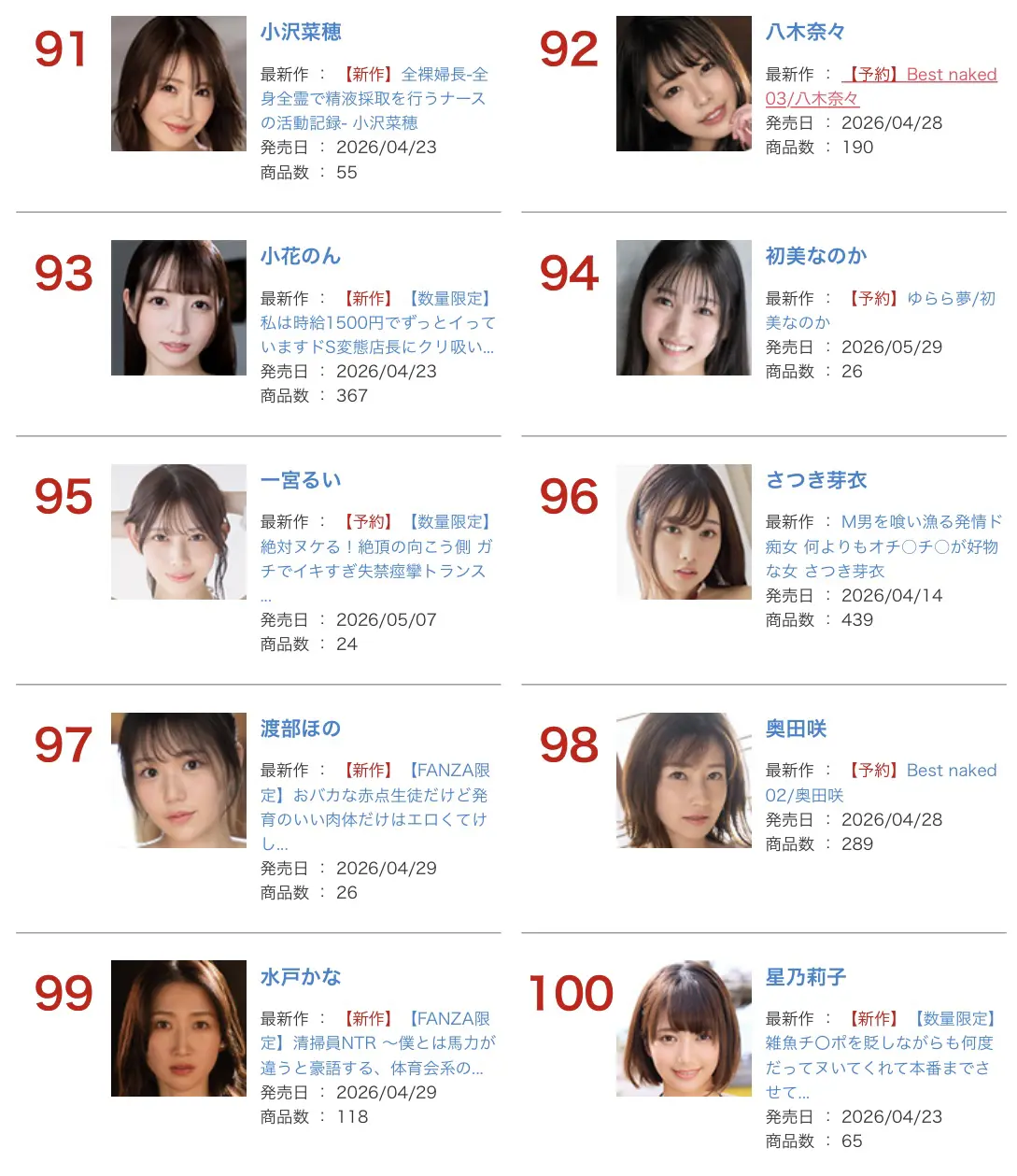Tap the name link 小花のん
1017x1176 pixels.
[x=301, y=256]
